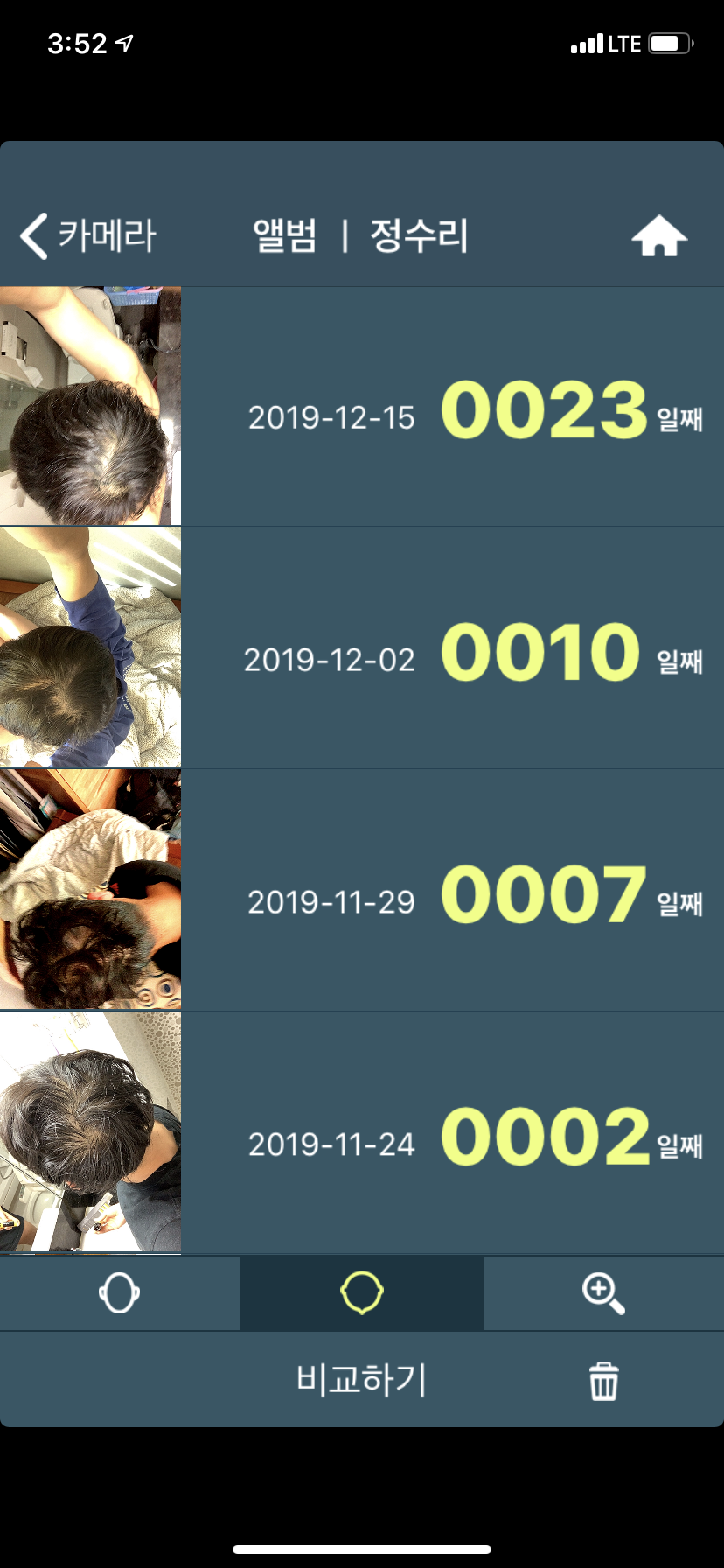Switch to the front head view tab
This screenshot has width=724, height=1568.
120,1293
